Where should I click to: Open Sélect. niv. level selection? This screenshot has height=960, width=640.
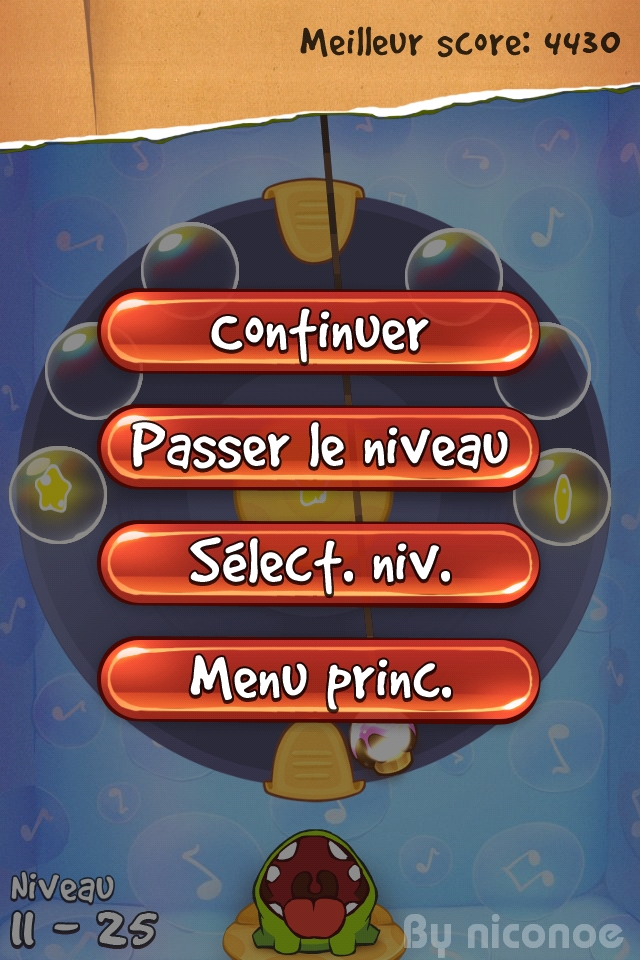[x=319, y=564]
